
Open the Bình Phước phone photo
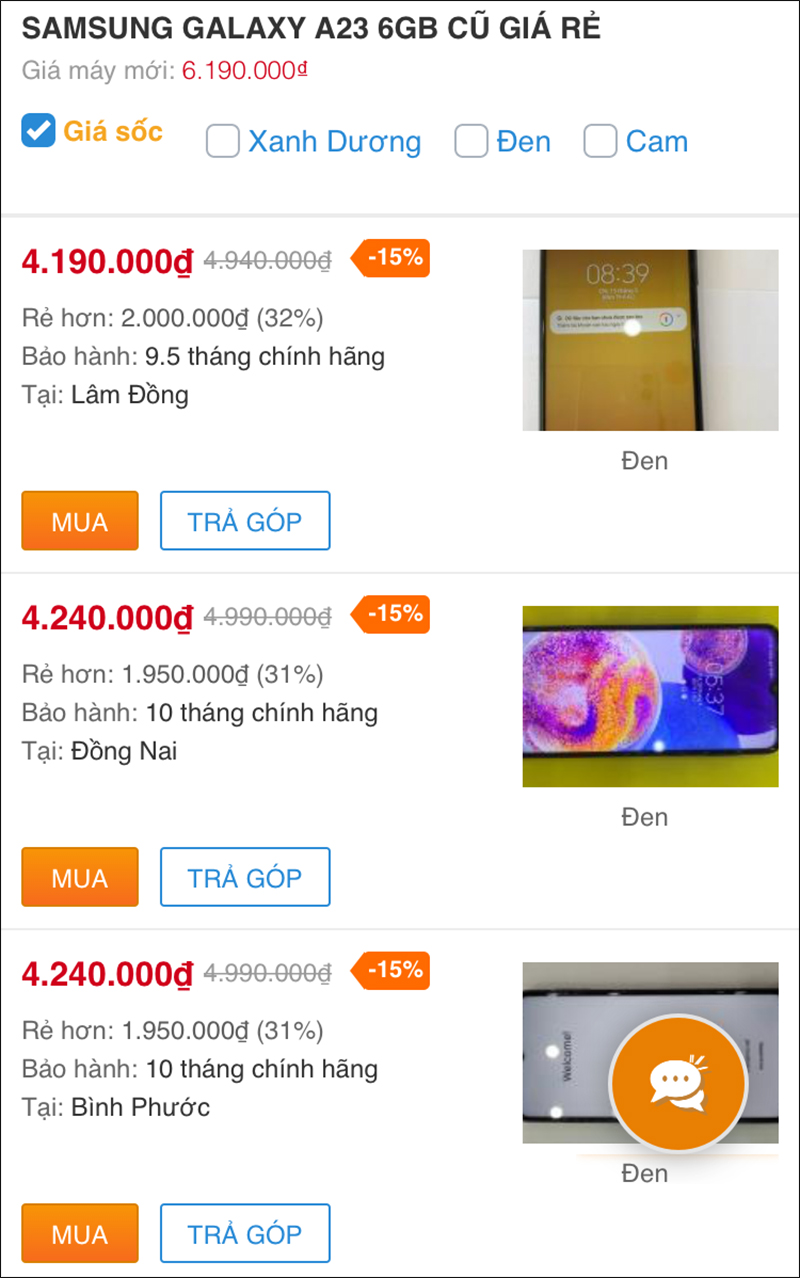565,1052
